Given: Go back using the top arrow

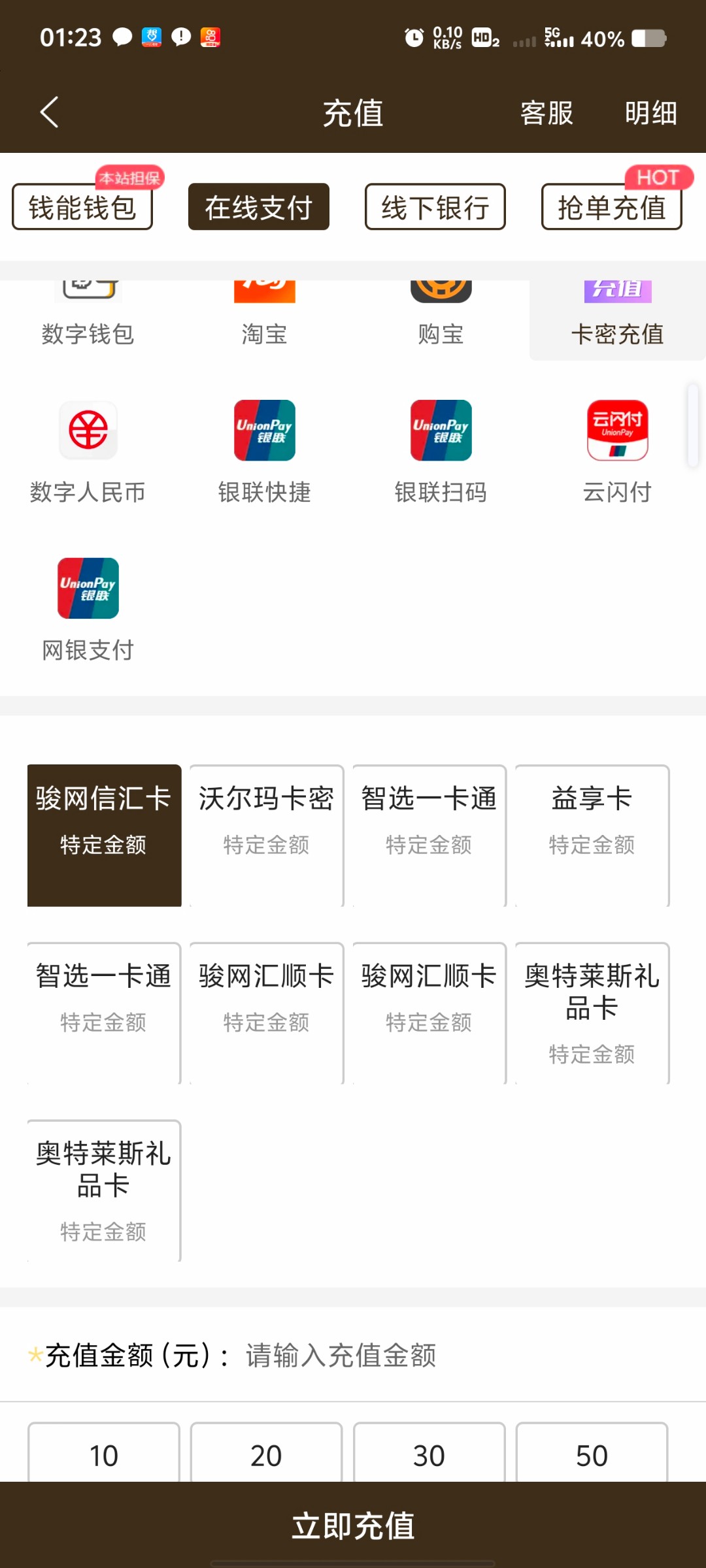Looking at the screenshot, I should pyautogui.click(x=50, y=112).
